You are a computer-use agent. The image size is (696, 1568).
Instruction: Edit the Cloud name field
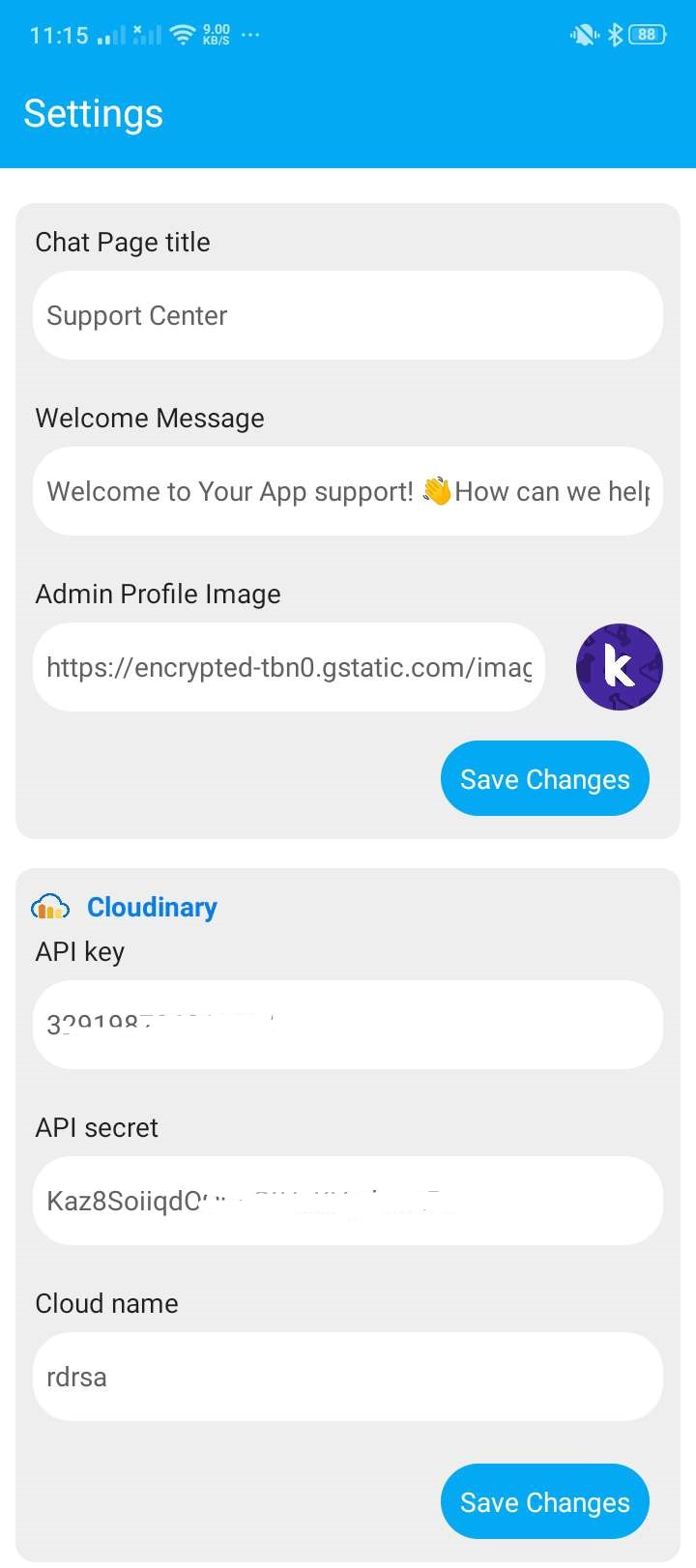pyautogui.click(x=348, y=1377)
